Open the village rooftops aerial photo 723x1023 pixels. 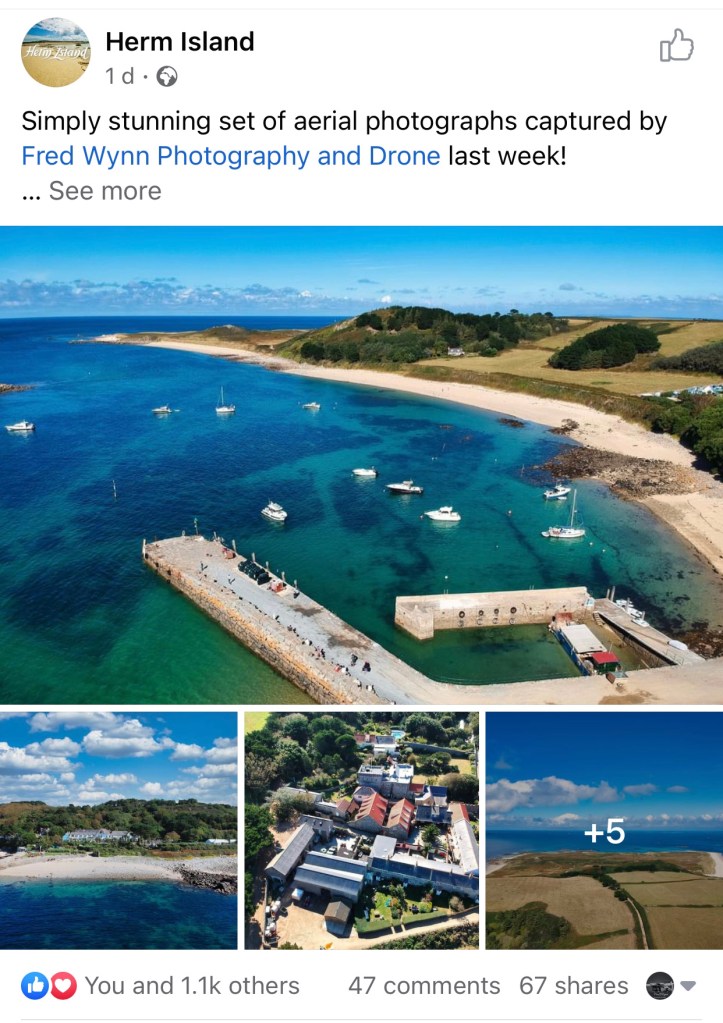pyautogui.click(x=361, y=830)
